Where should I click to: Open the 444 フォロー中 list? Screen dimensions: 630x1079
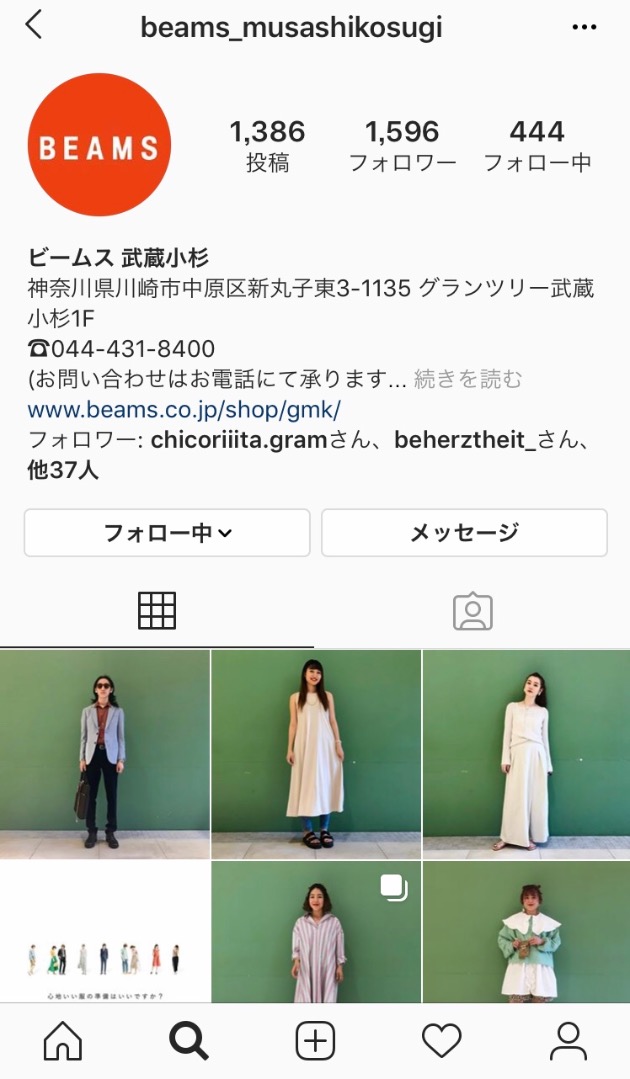pos(537,146)
